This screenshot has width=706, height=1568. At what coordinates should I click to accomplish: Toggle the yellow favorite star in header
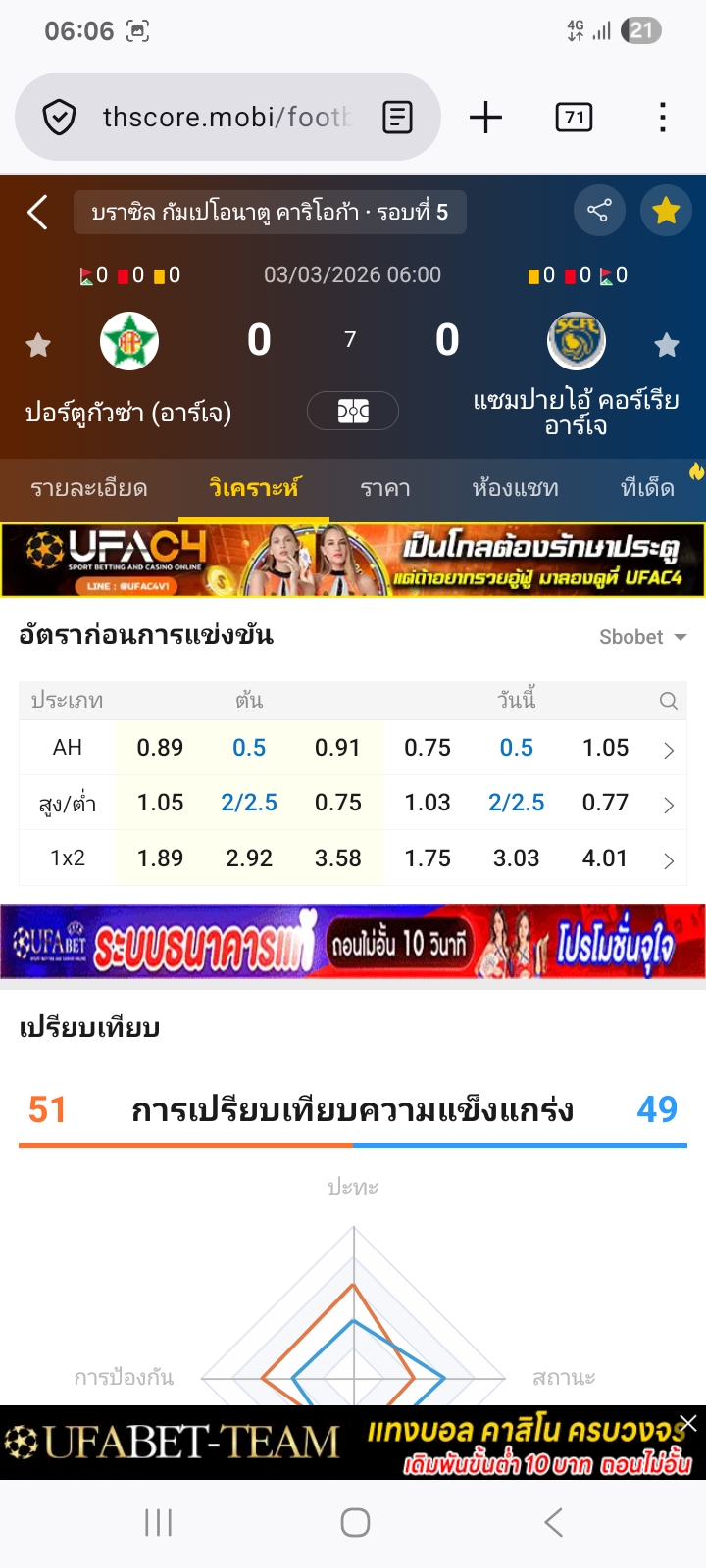[x=666, y=211]
